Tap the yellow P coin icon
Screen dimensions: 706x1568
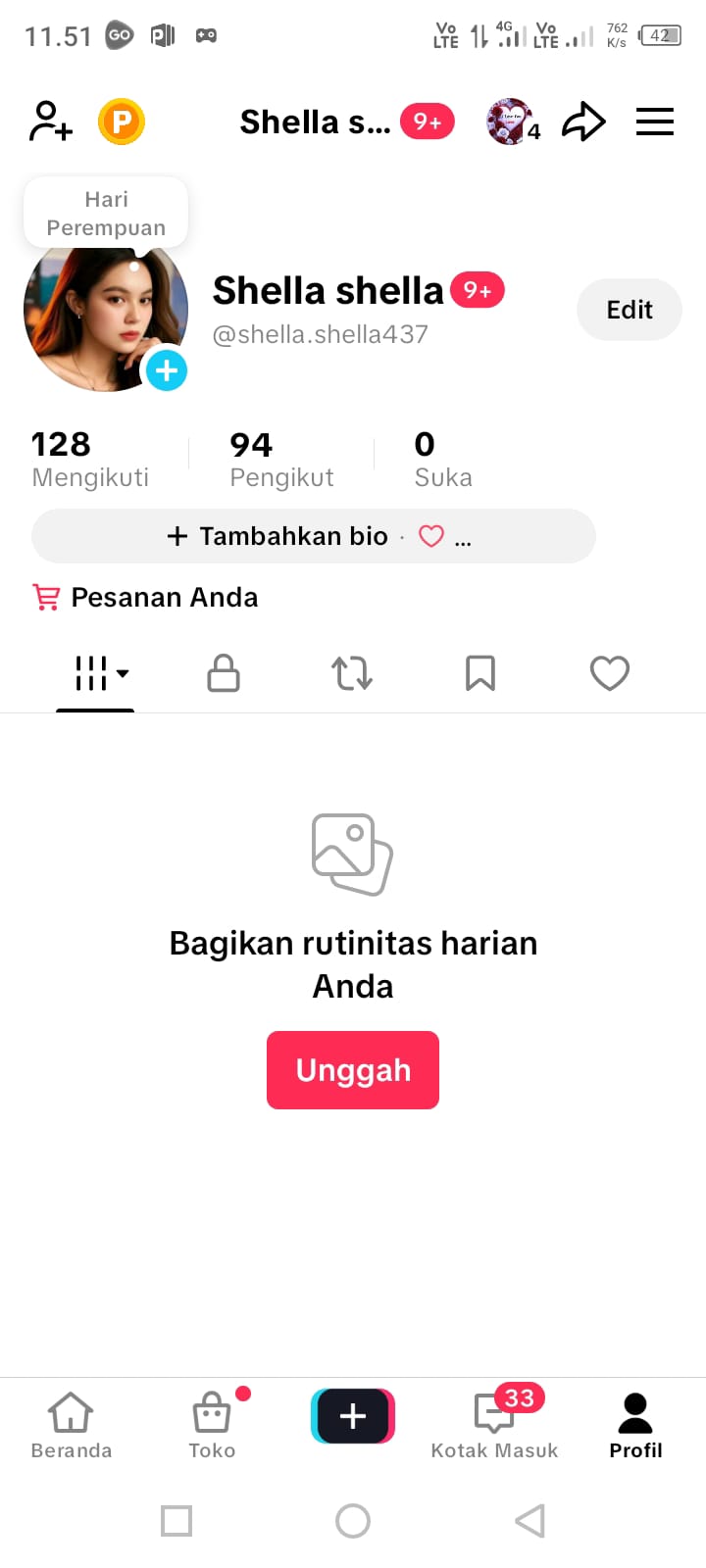pyautogui.click(x=122, y=122)
